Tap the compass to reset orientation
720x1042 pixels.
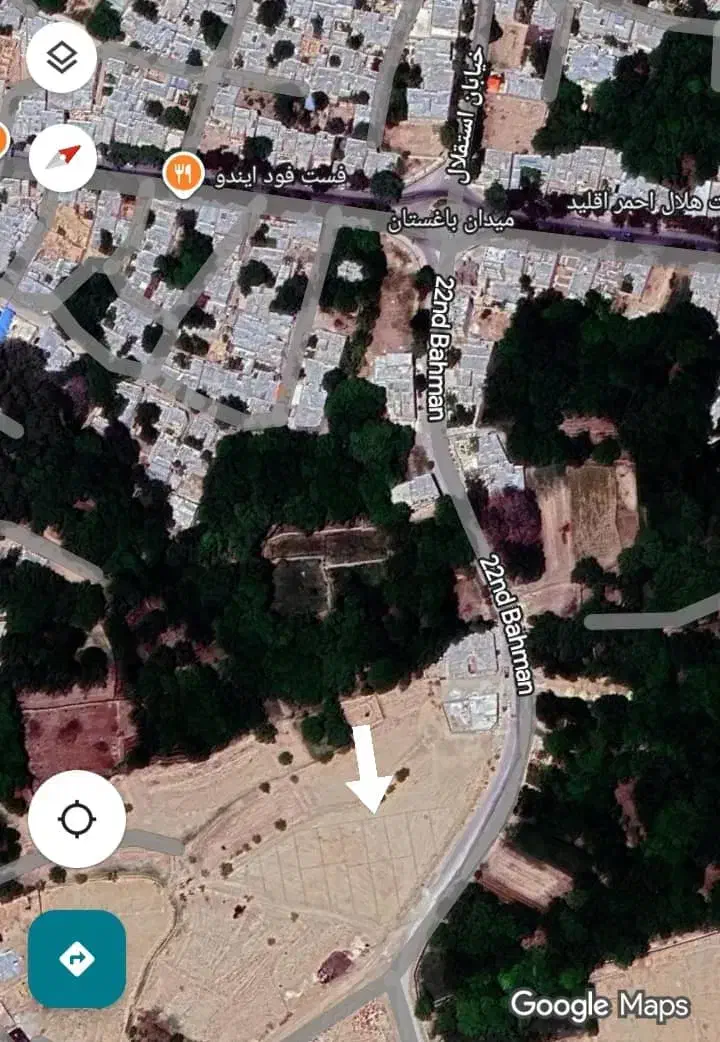(x=62, y=157)
